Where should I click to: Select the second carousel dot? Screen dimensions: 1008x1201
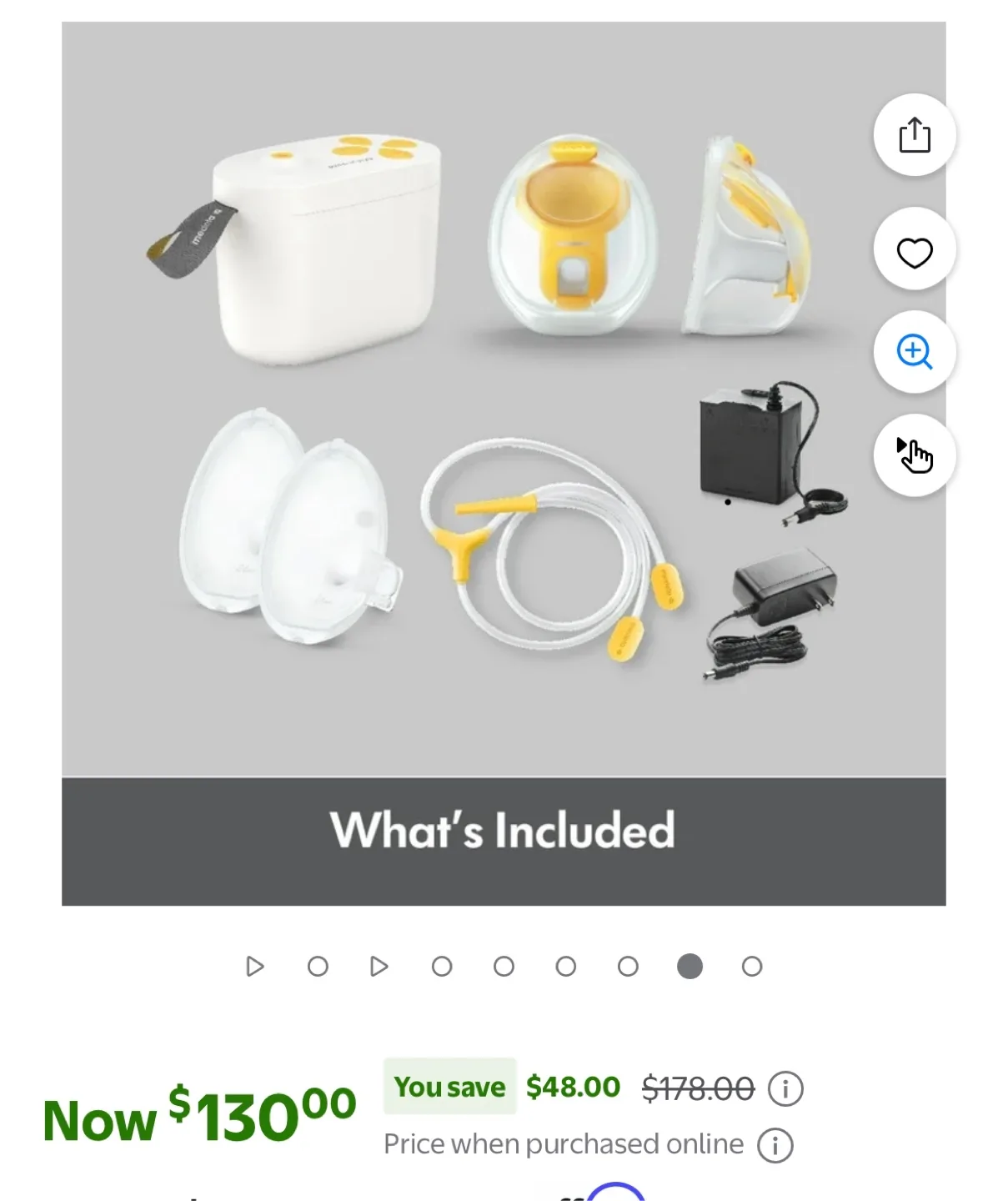317,966
